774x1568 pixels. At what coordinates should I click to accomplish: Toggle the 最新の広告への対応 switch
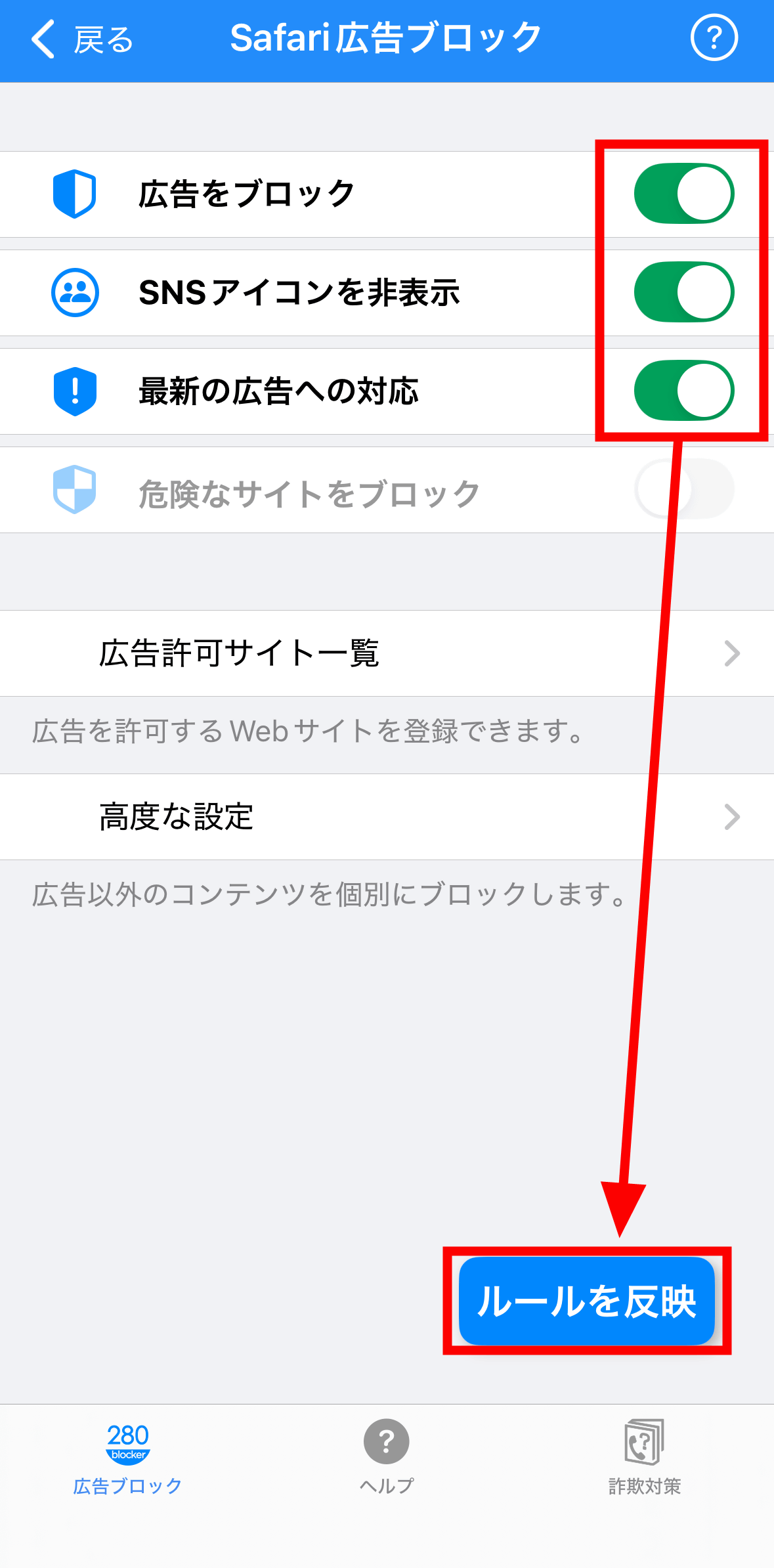pos(683,391)
